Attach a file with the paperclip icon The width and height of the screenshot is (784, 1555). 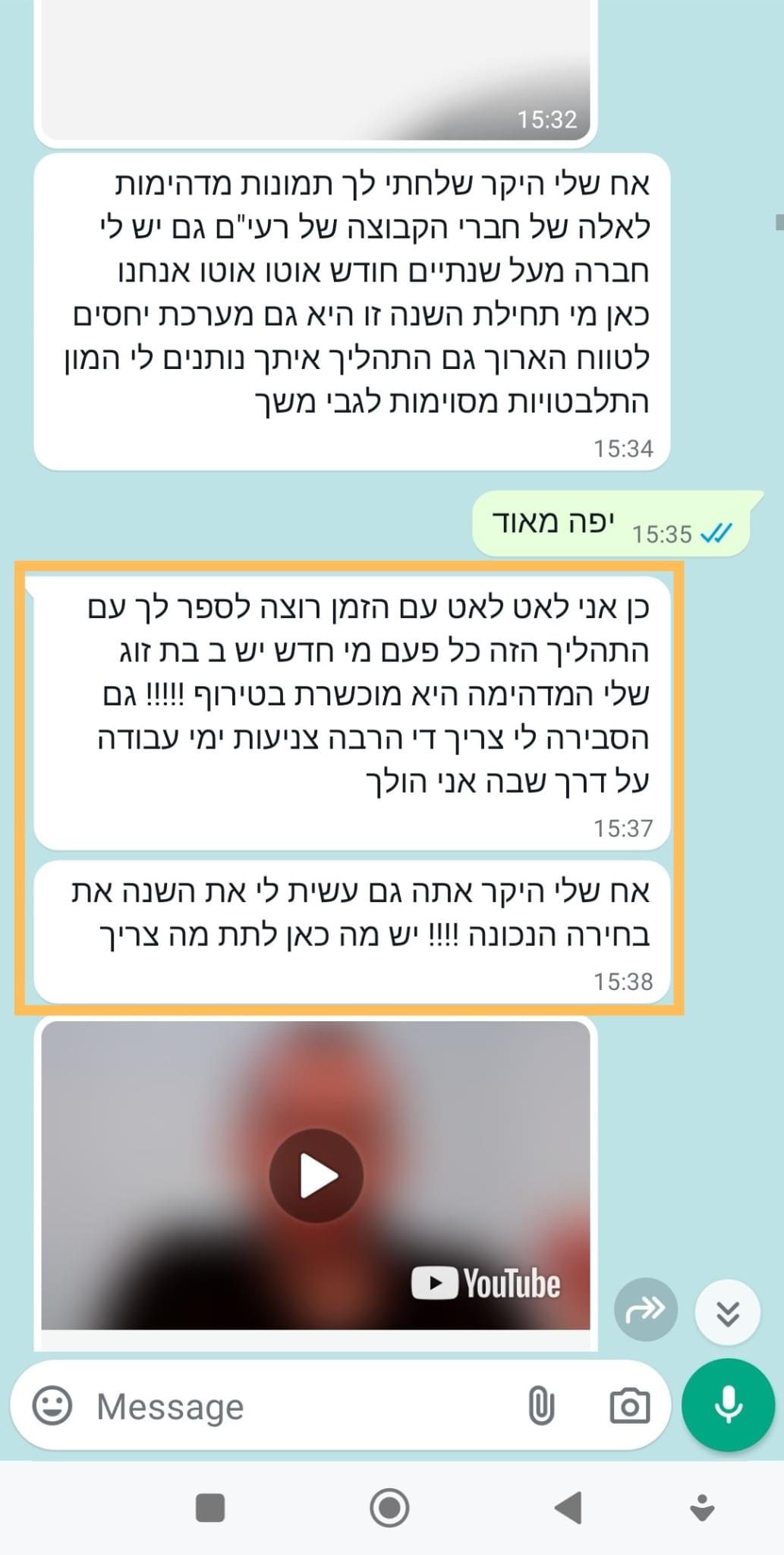[540, 1406]
